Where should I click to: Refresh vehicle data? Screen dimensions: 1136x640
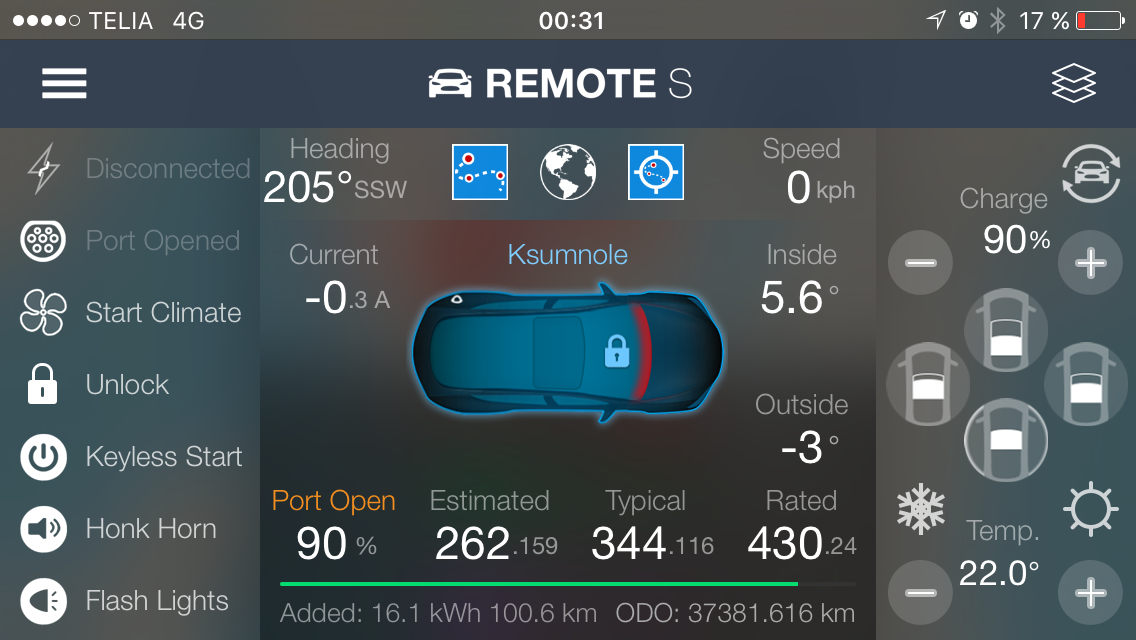(x=1091, y=173)
